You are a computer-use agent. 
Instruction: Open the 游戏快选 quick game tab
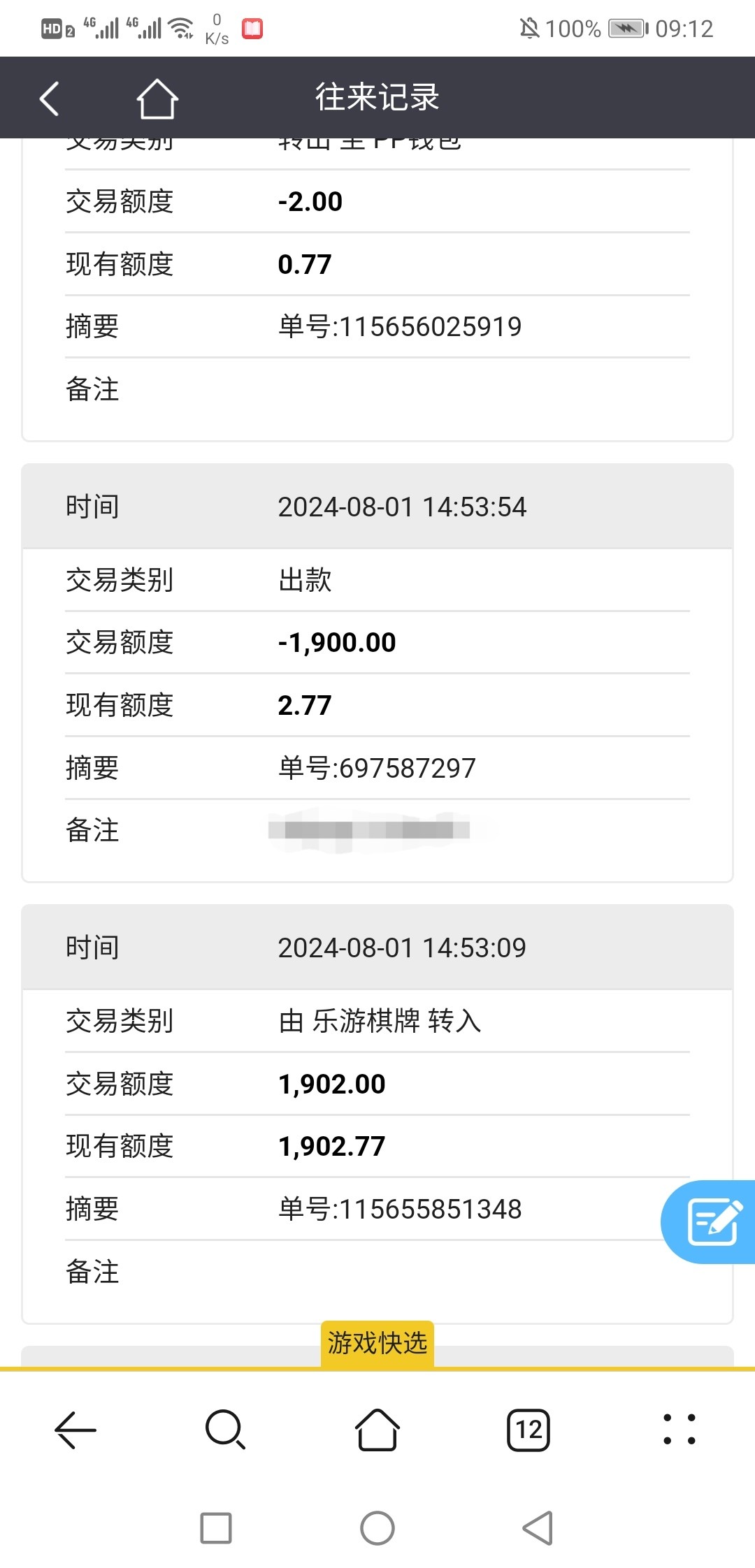click(x=377, y=1343)
